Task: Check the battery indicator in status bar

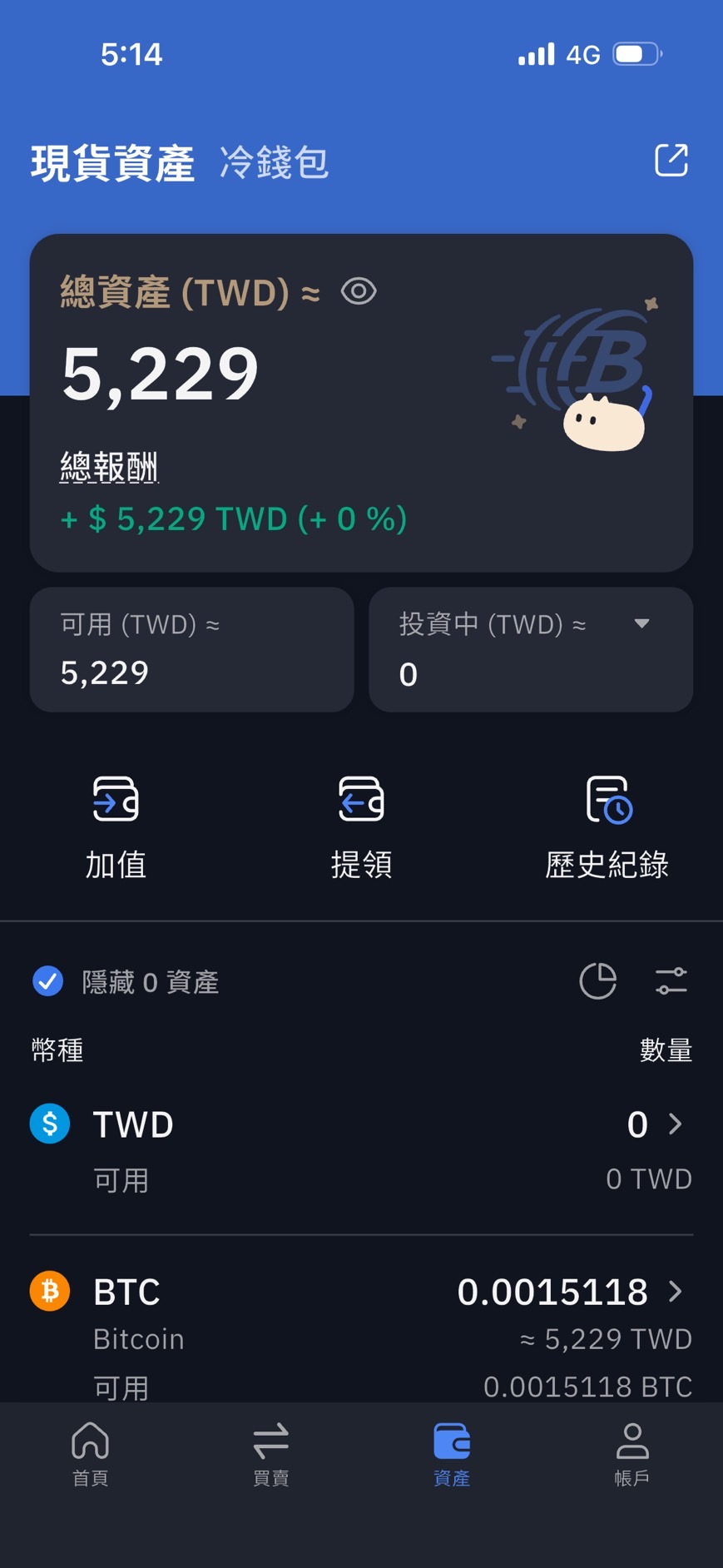Action: pyautogui.click(x=636, y=52)
